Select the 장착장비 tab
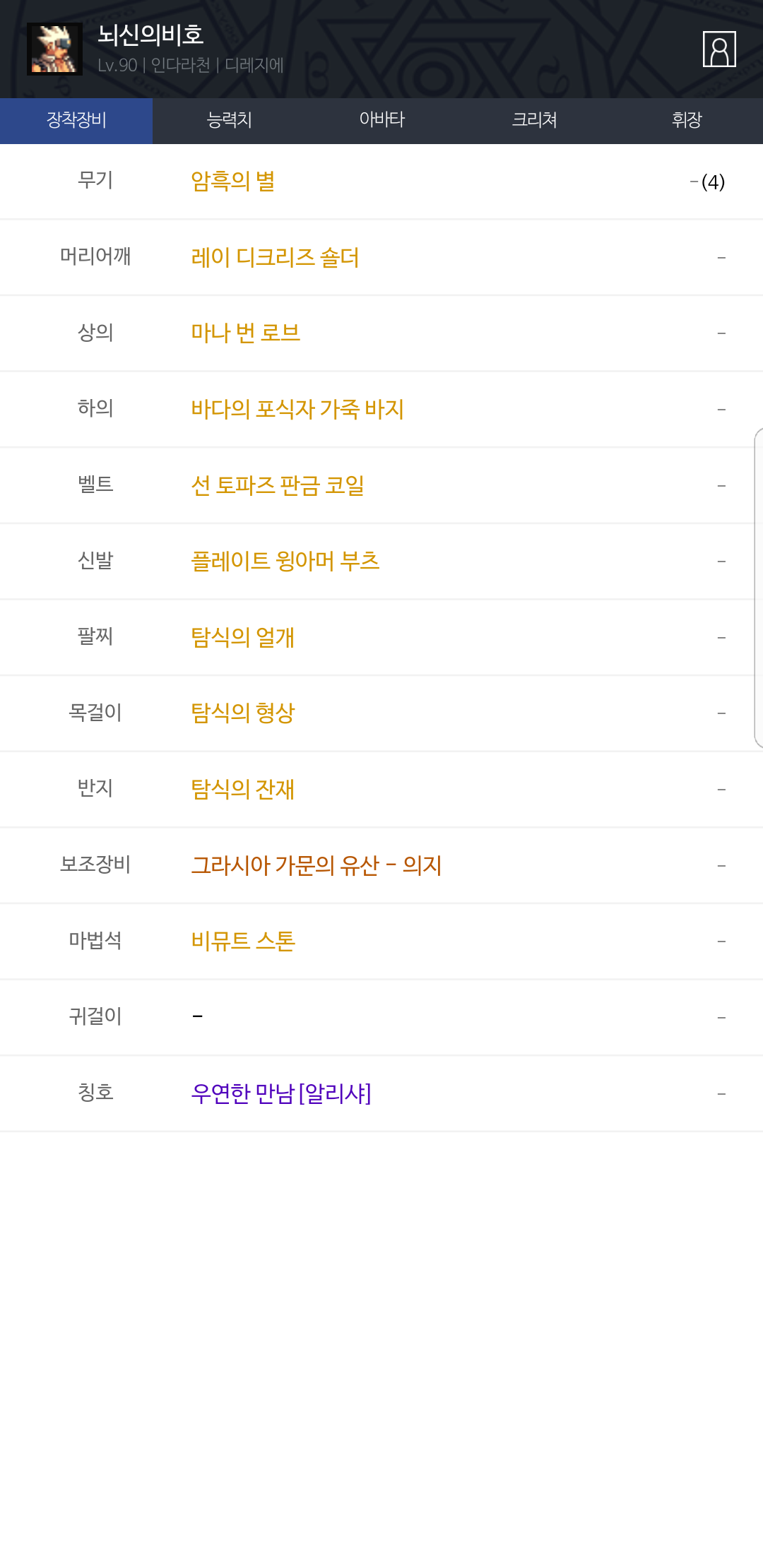 tap(76, 120)
